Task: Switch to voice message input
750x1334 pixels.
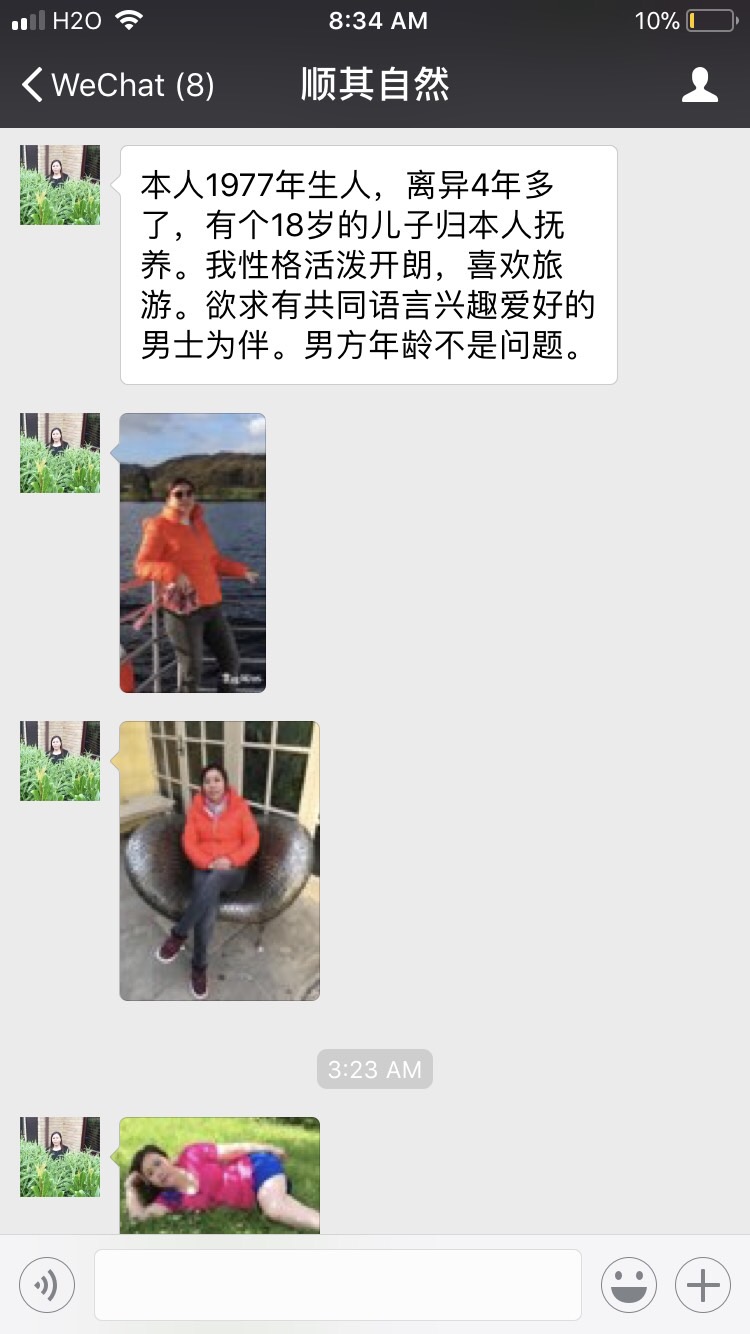Action: [x=47, y=1284]
